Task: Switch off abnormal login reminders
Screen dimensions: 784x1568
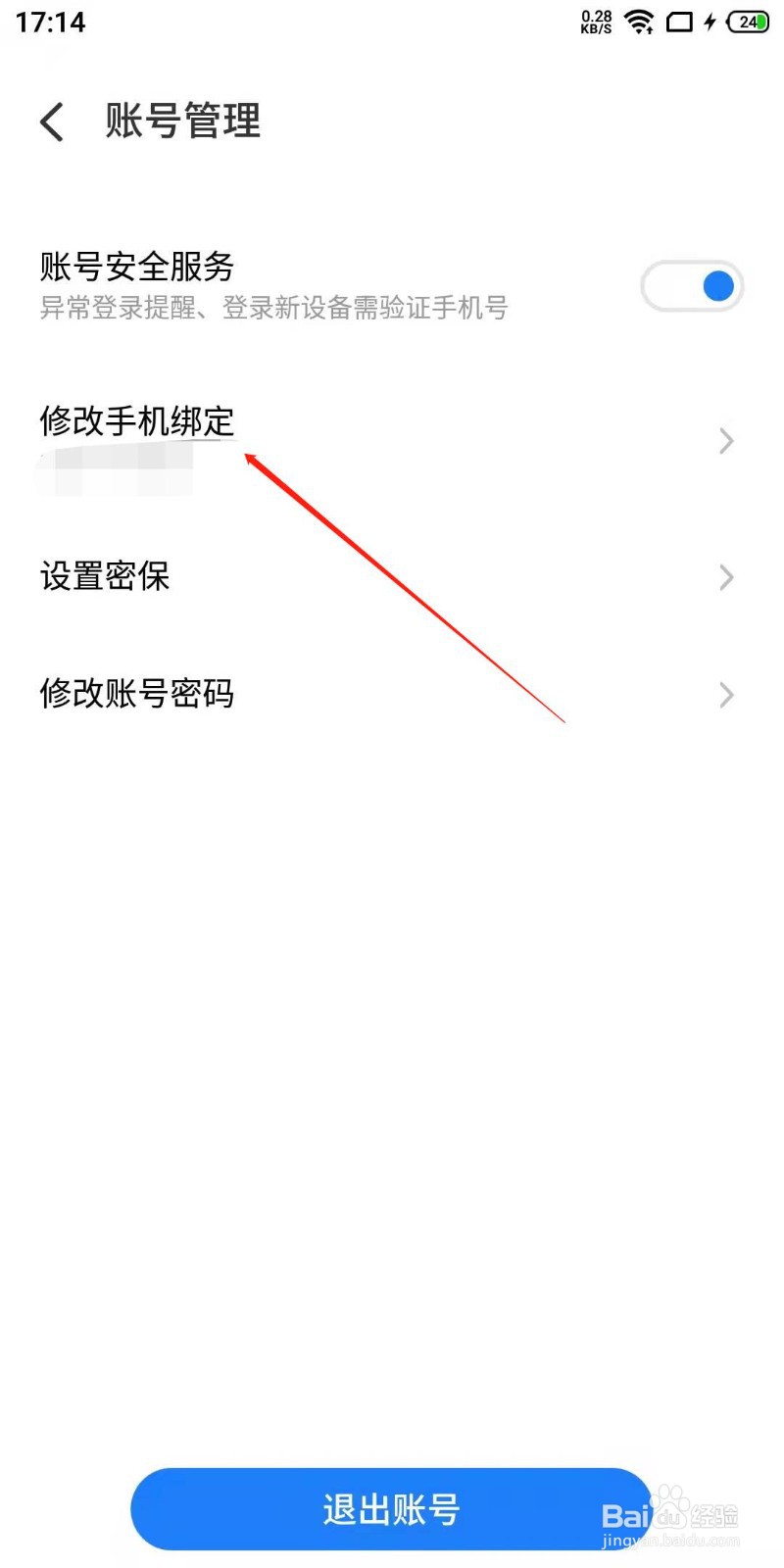Action: [692, 285]
